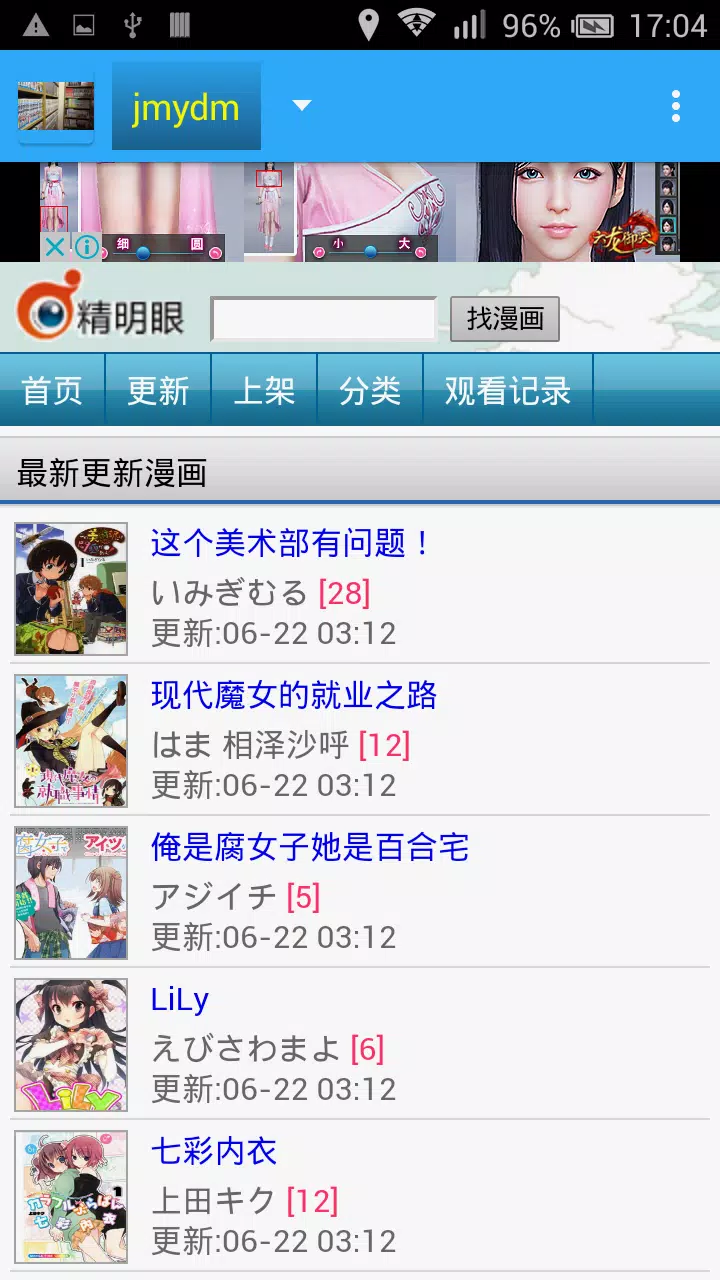Open manga 这个美术部有问题！
720x1280 pixels.
(x=291, y=544)
